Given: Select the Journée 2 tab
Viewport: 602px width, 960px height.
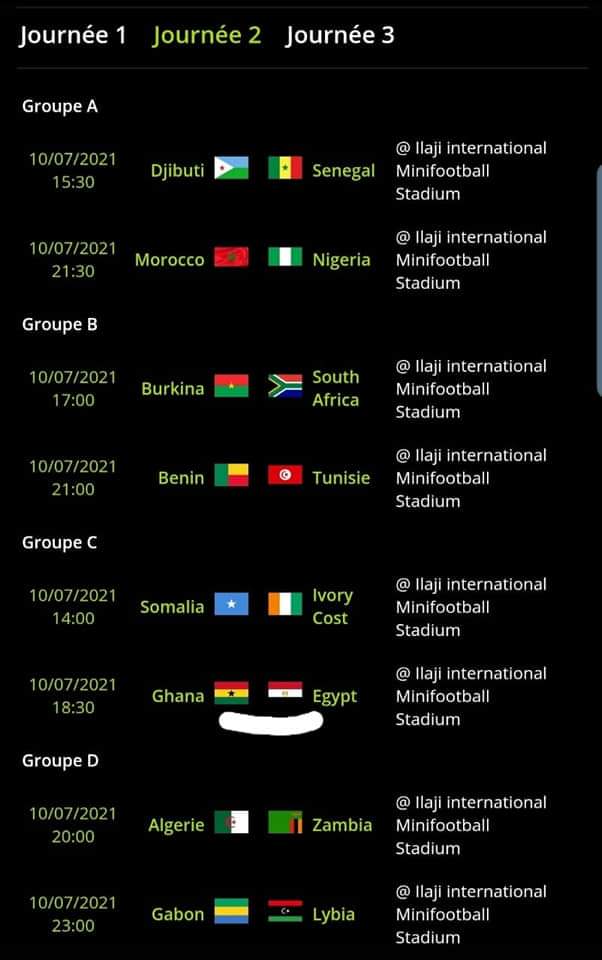Looking at the screenshot, I should 207,36.
